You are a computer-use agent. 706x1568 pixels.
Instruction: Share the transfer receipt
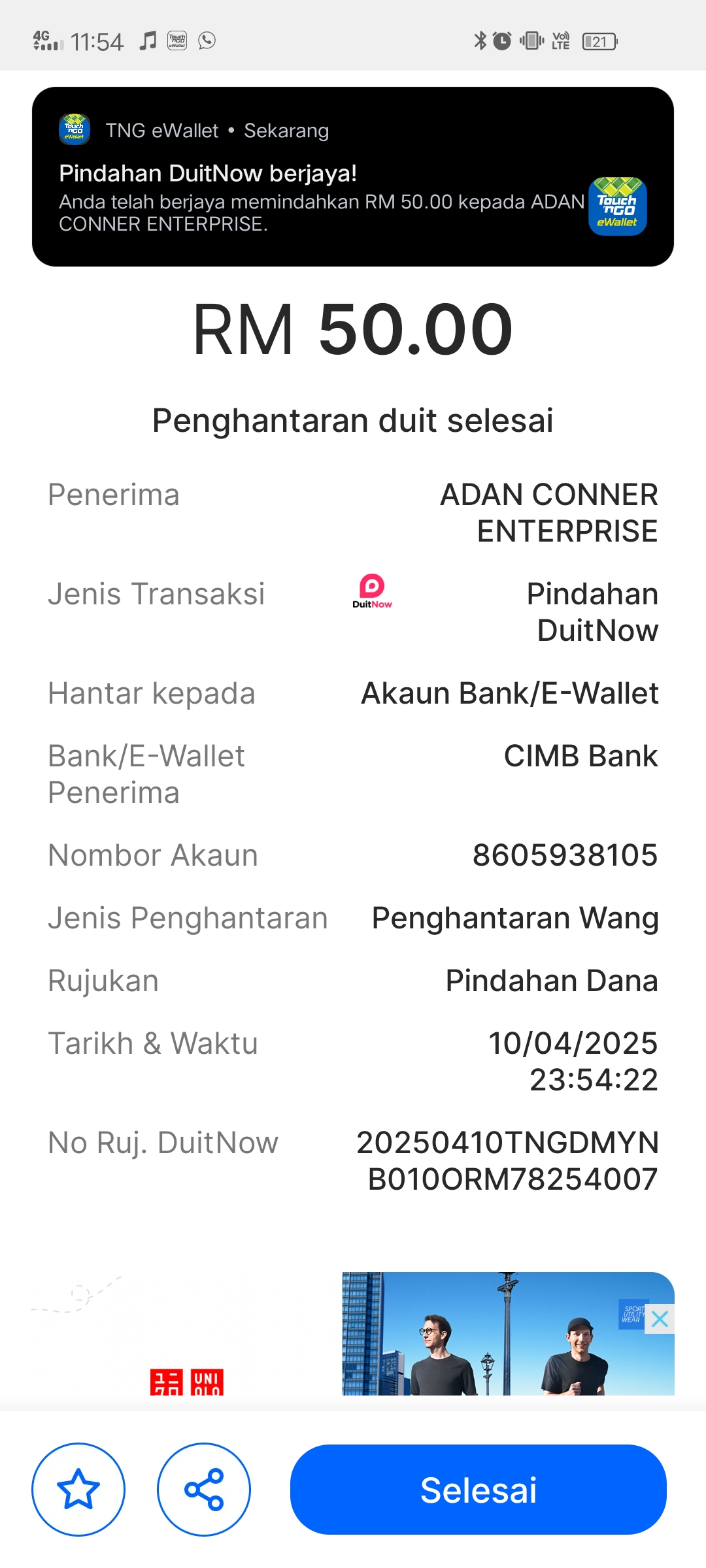click(x=204, y=1489)
